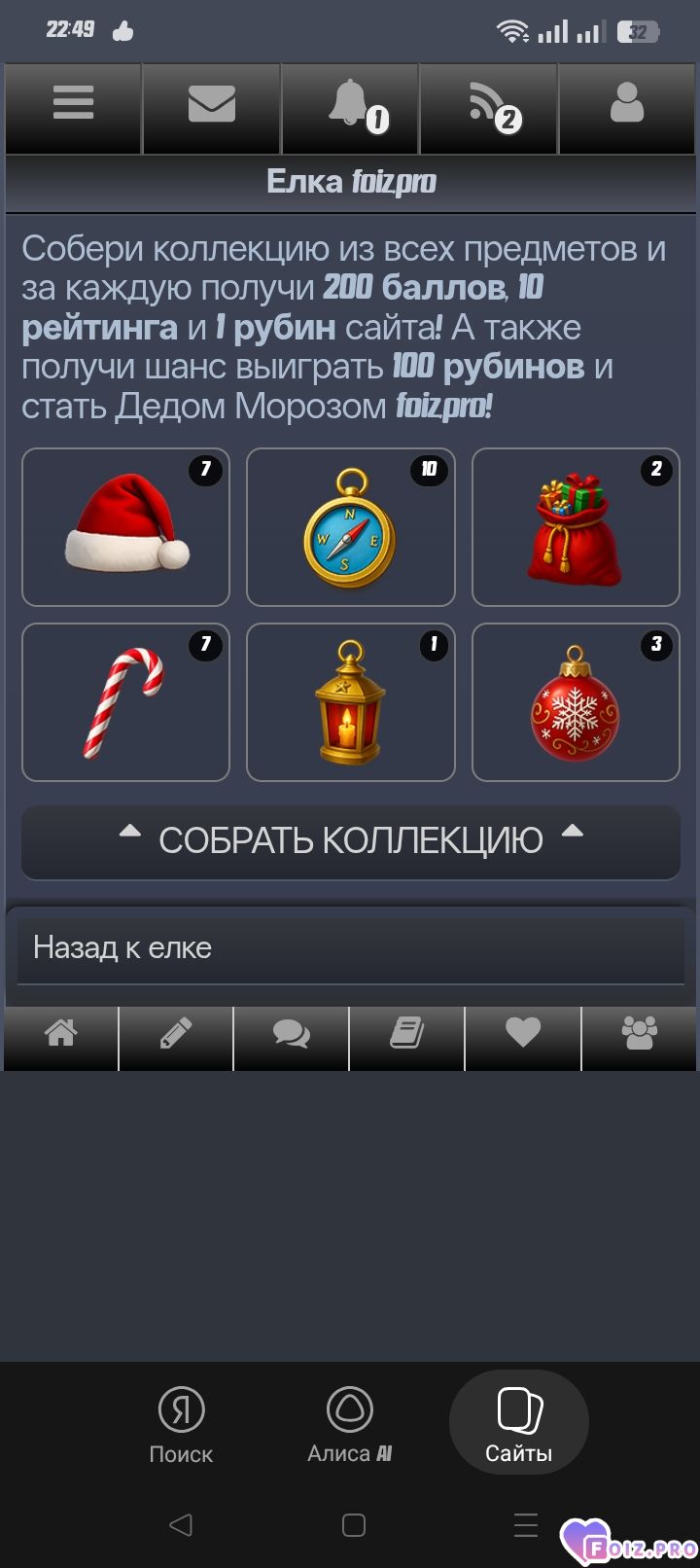Select the red snowflake ornament item
The image size is (700, 1568).
click(576, 702)
